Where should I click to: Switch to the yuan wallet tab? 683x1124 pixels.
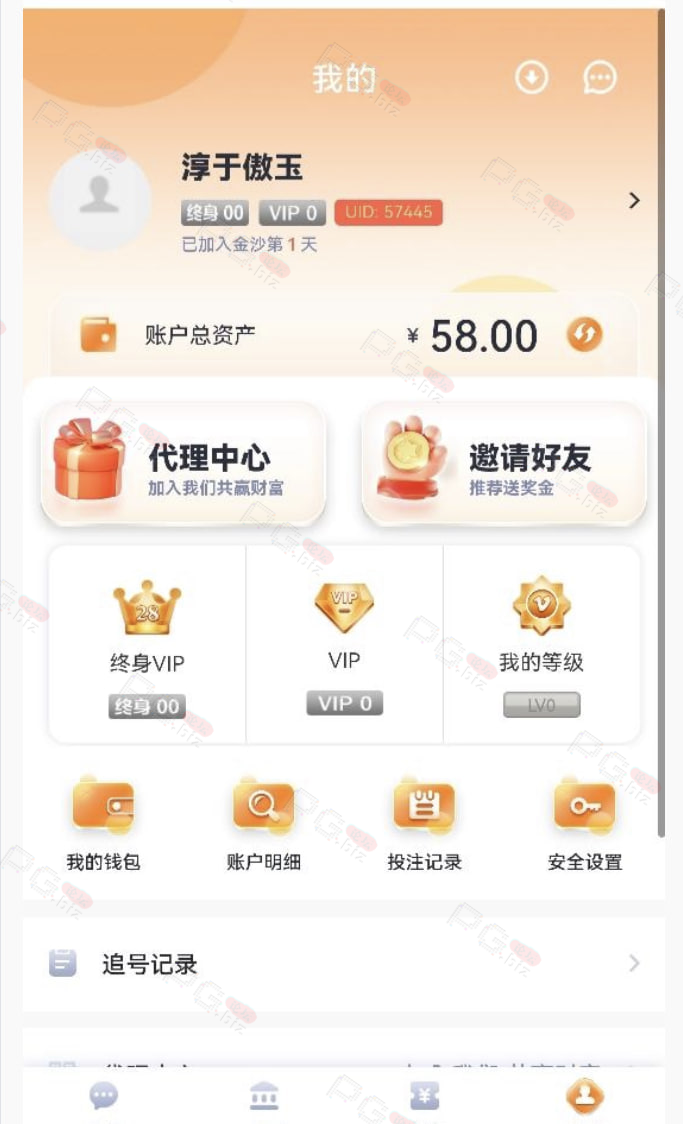click(x=425, y=1097)
